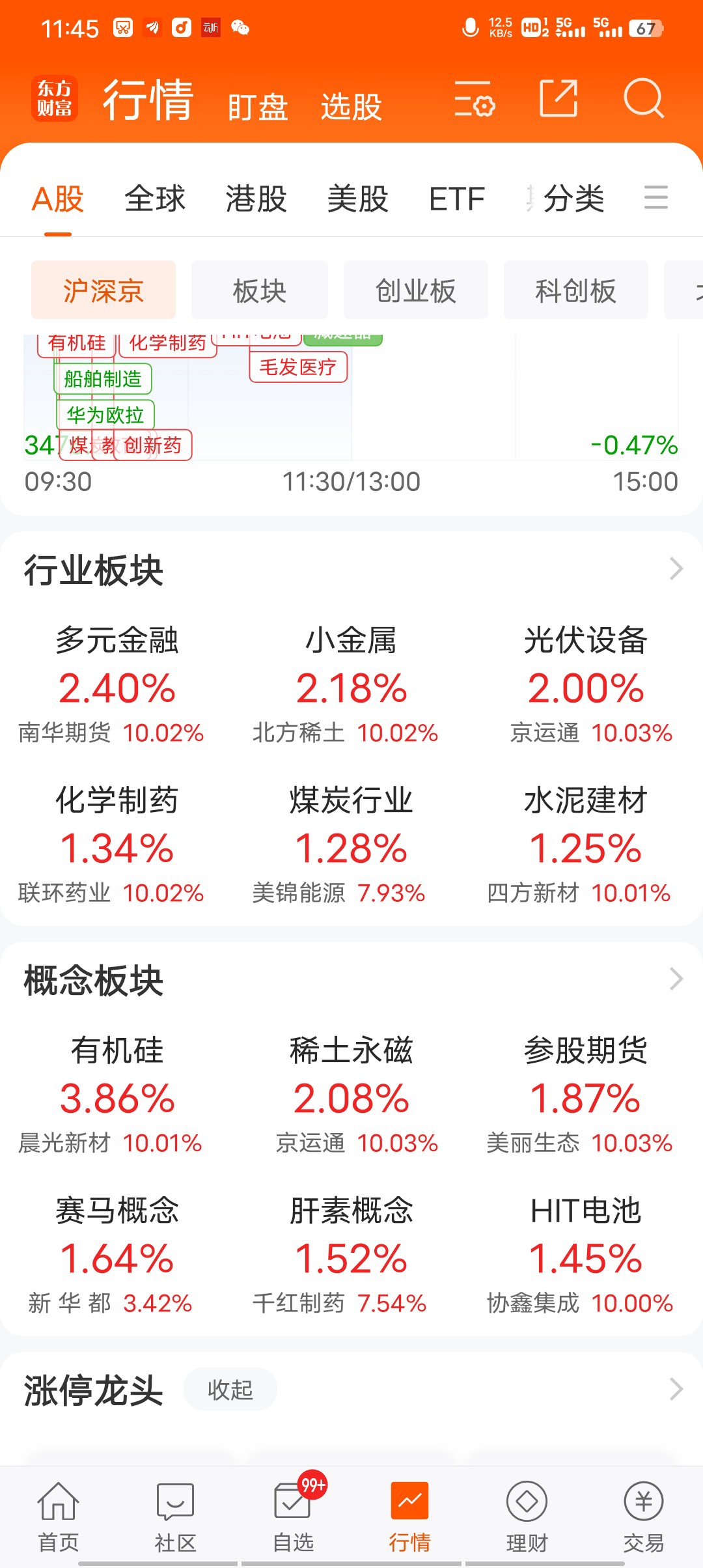Open the search magnifier icon

643,99
